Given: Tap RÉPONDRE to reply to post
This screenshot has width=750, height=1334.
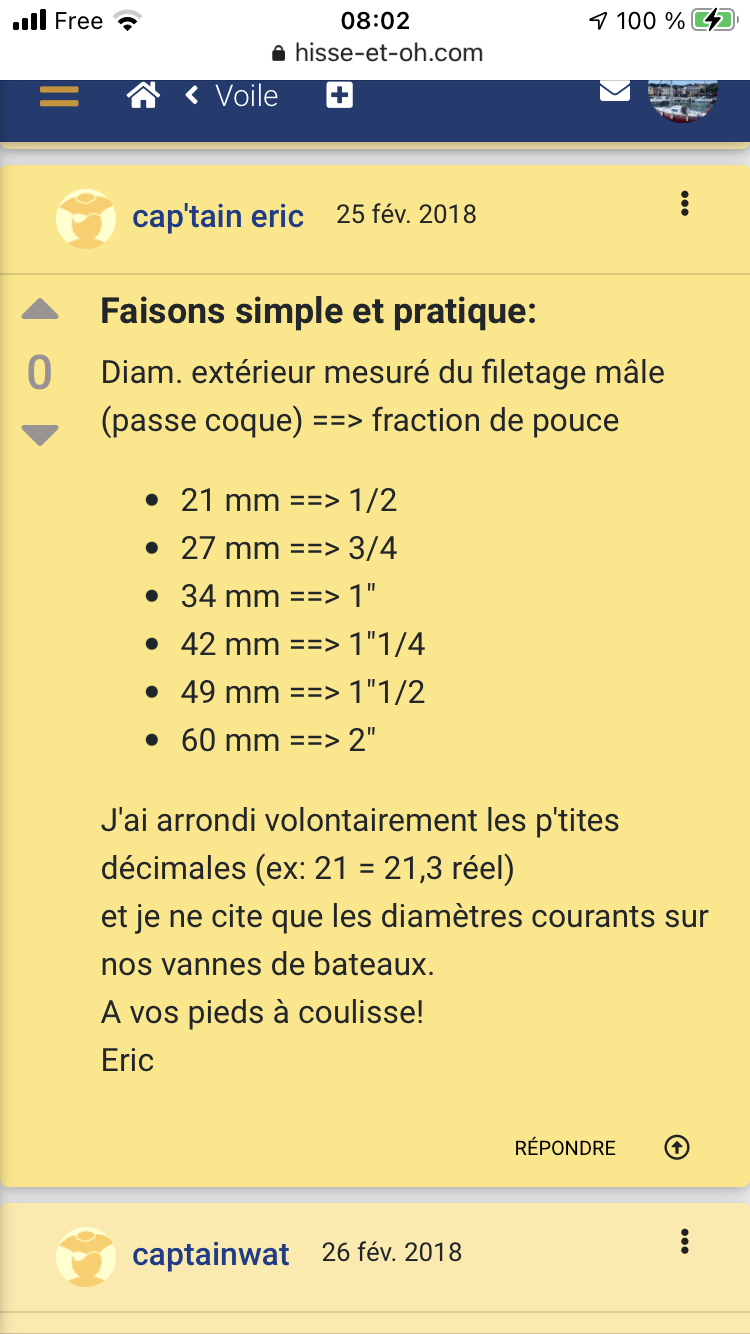Looking at the screenshot, I should point(565,1148).
